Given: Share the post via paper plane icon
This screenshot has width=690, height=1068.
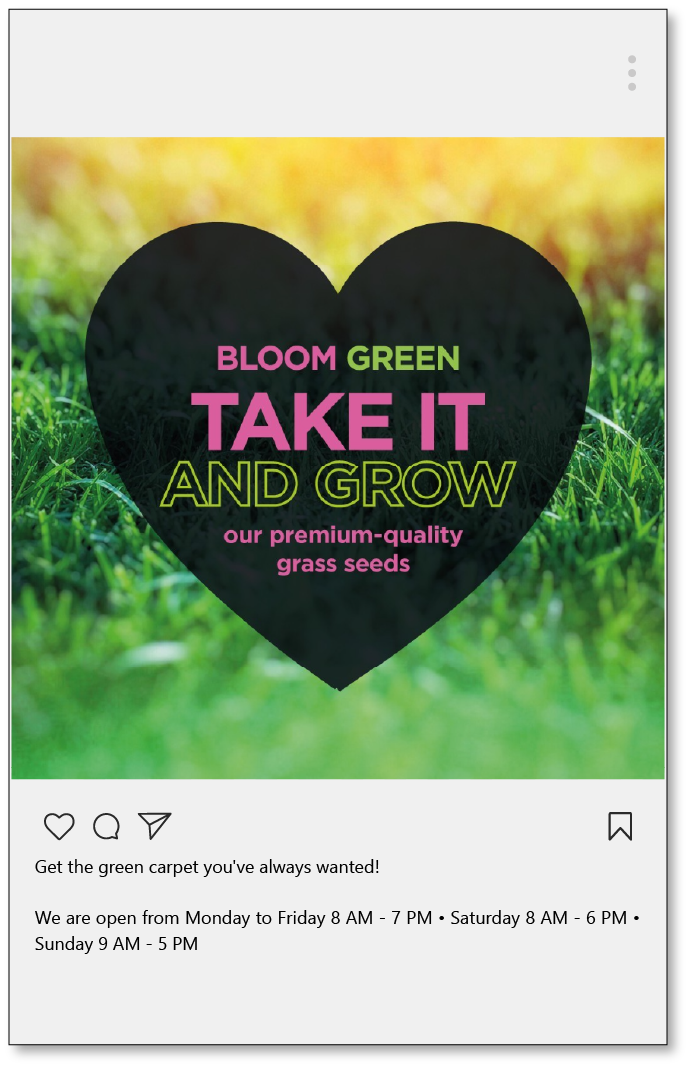Looking at the screenshot, I should coord(154,825).
